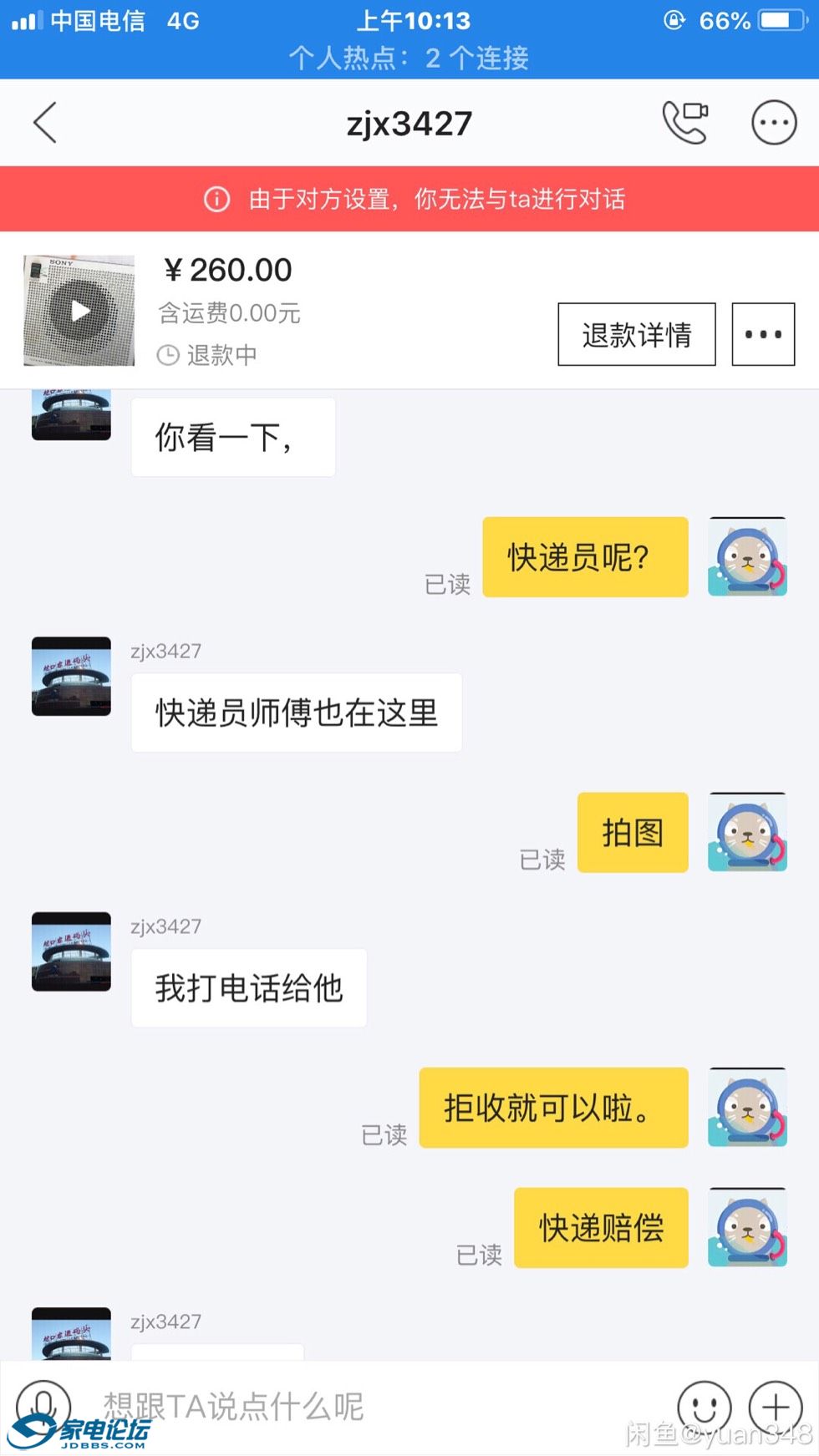
Task: Tap your cat avatar beside 拍图 message
Action: click(x=746, y=832)
